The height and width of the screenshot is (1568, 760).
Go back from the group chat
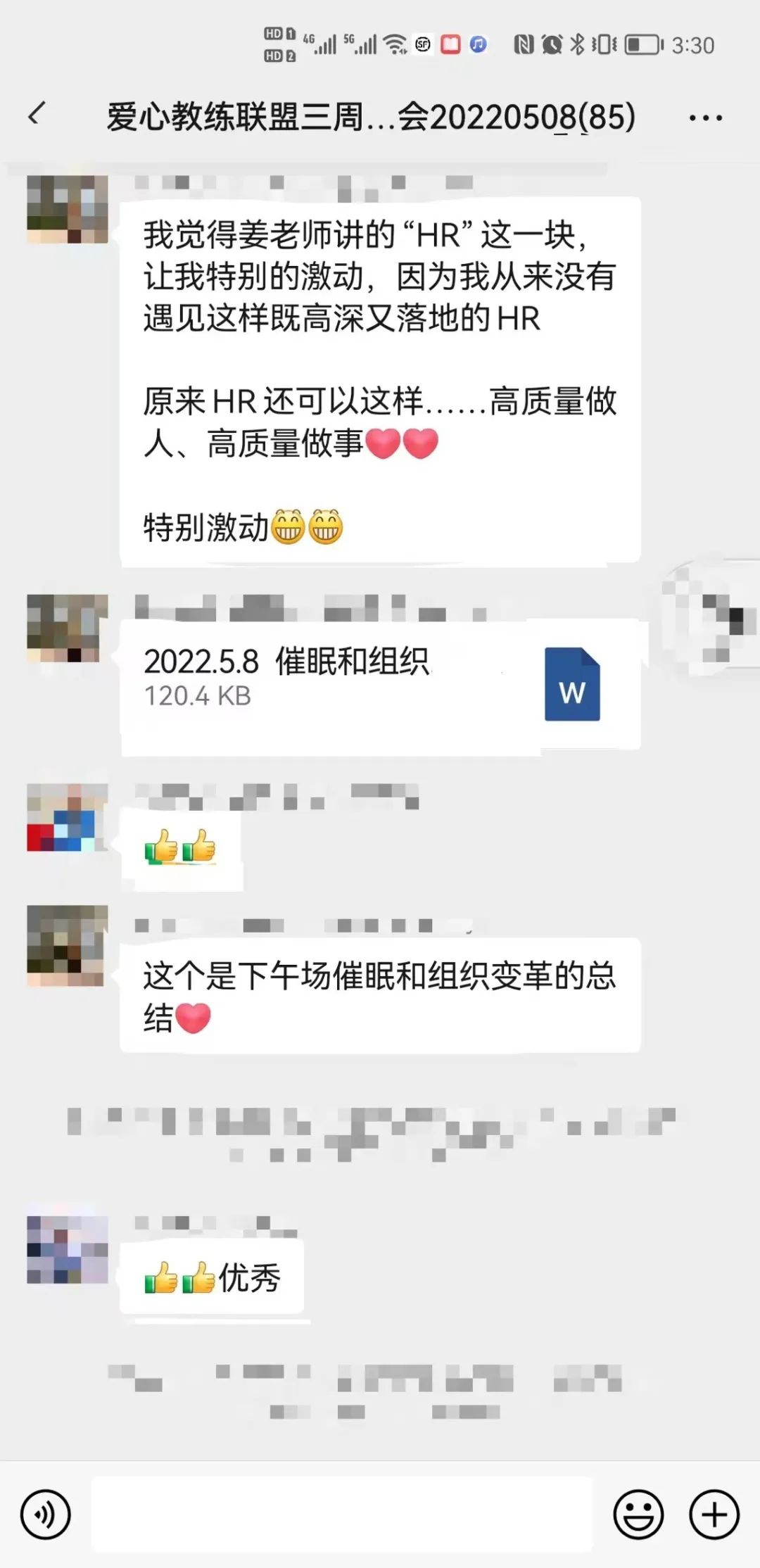coord(37,115)
